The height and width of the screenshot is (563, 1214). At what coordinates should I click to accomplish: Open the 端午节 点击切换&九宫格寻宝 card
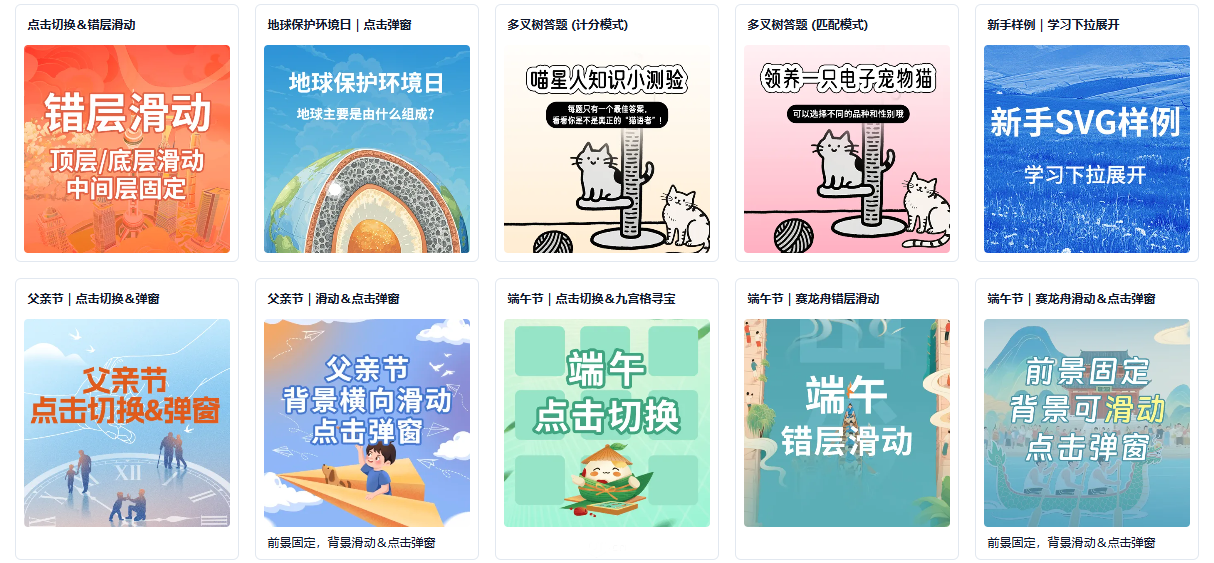607,423
